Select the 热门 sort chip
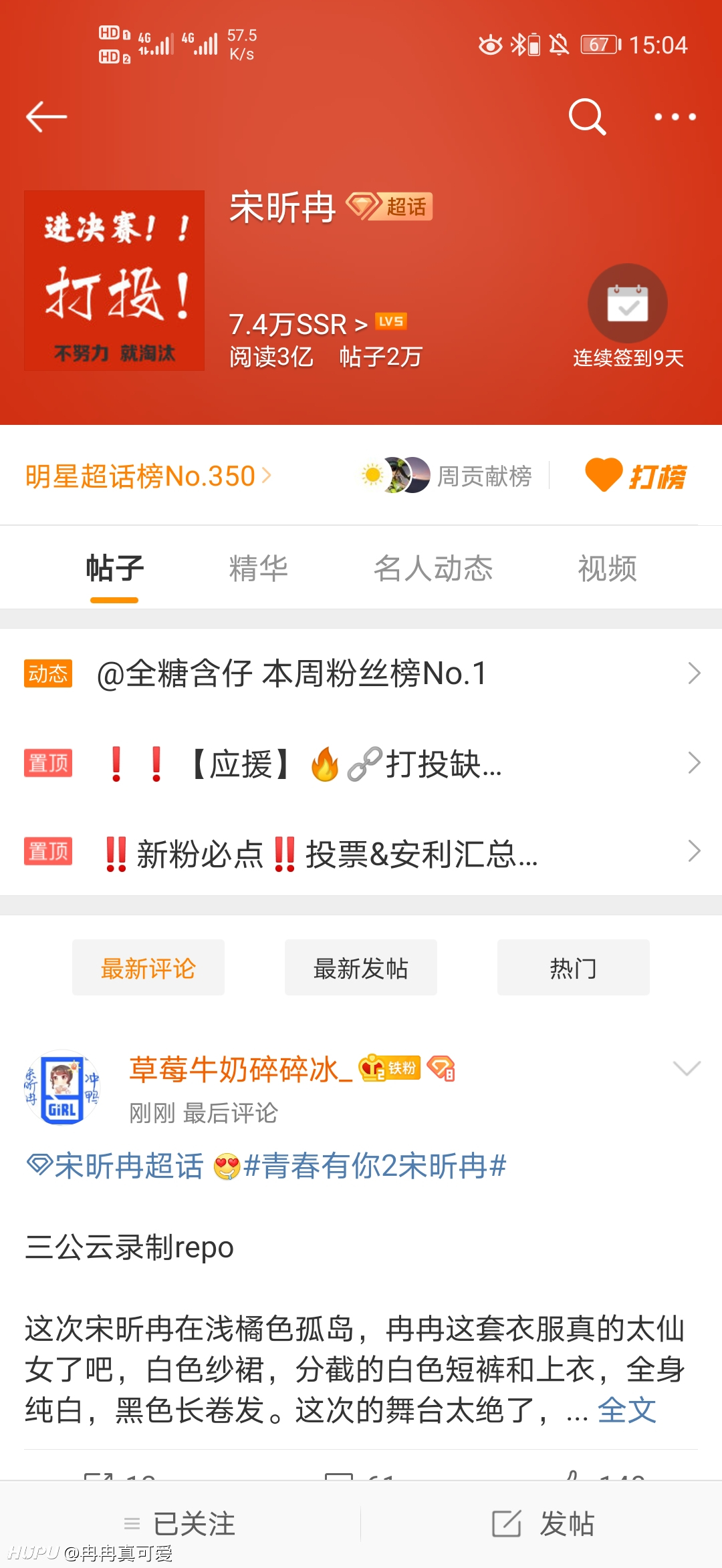 [x=574, y=968]
